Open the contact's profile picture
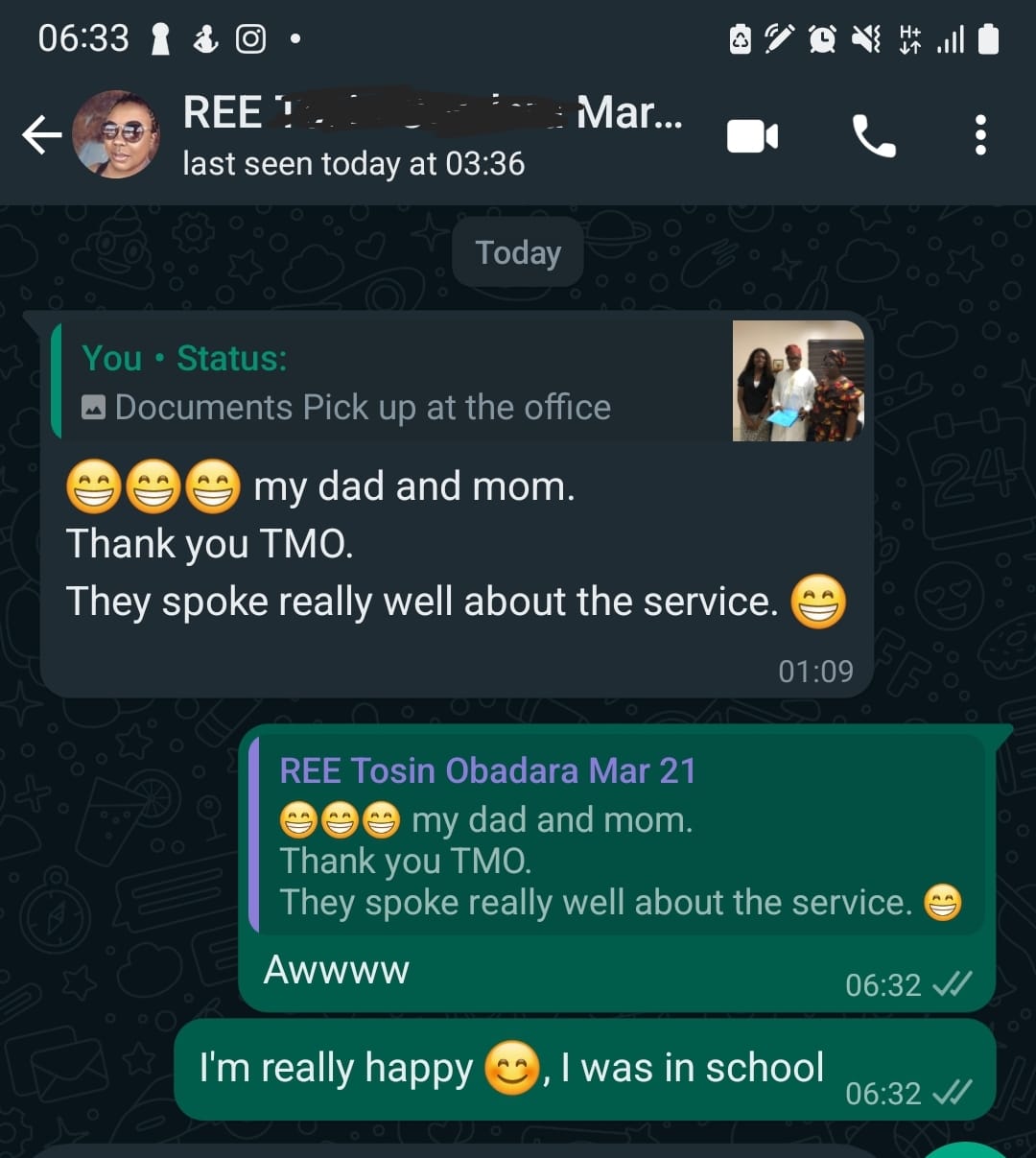The image size is (1036, 1158). 116,135
